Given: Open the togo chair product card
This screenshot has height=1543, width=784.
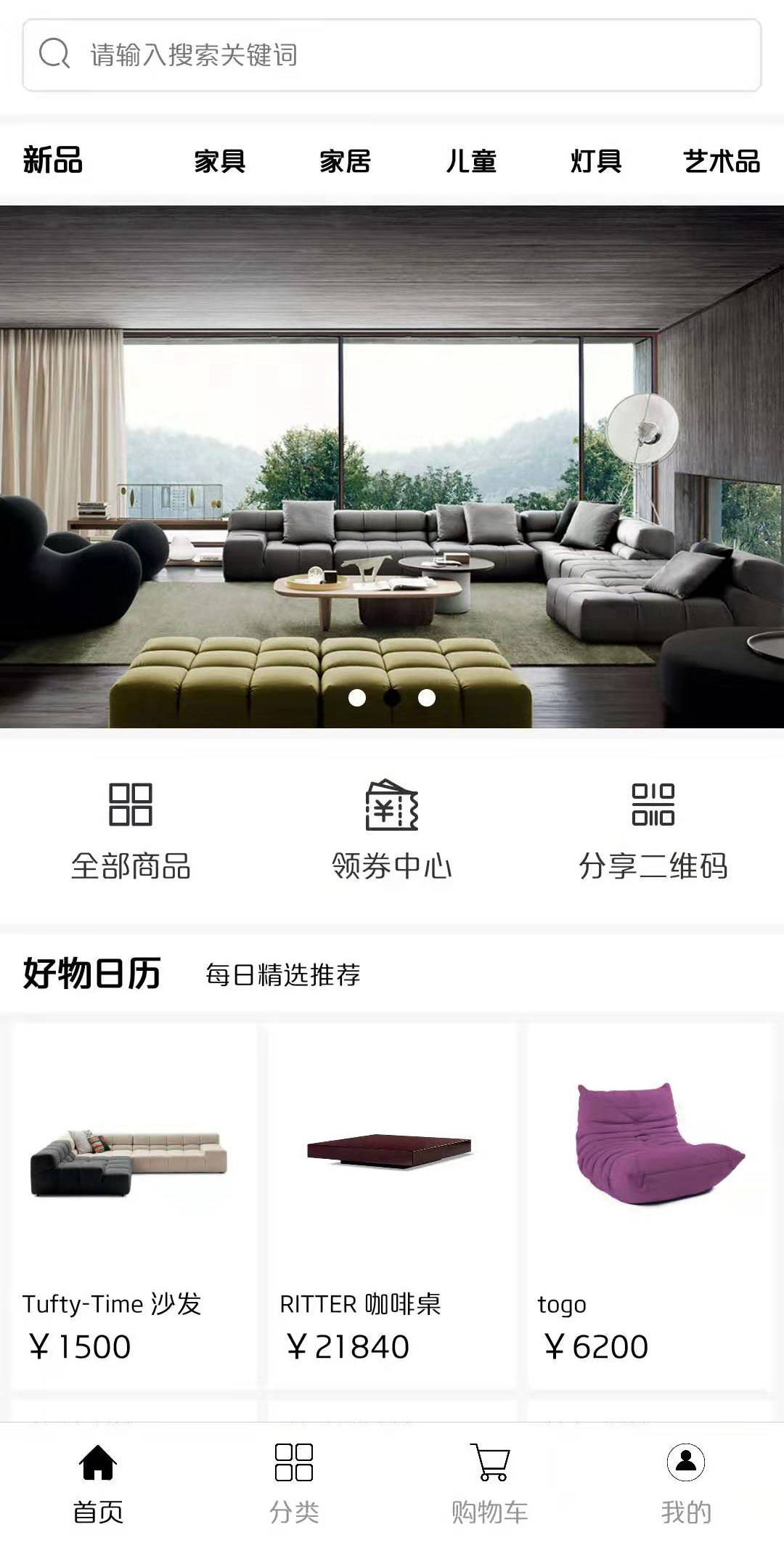Looking at the screenshot, I should [x=650, y=1205].
